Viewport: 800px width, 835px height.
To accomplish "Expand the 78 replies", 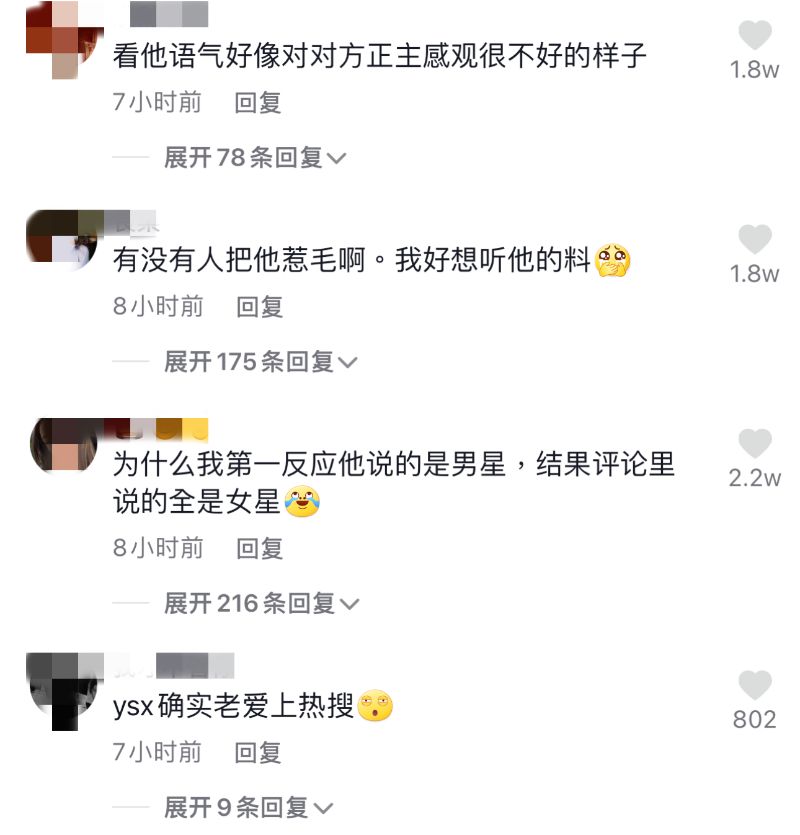I will click(x=254, y=157).
